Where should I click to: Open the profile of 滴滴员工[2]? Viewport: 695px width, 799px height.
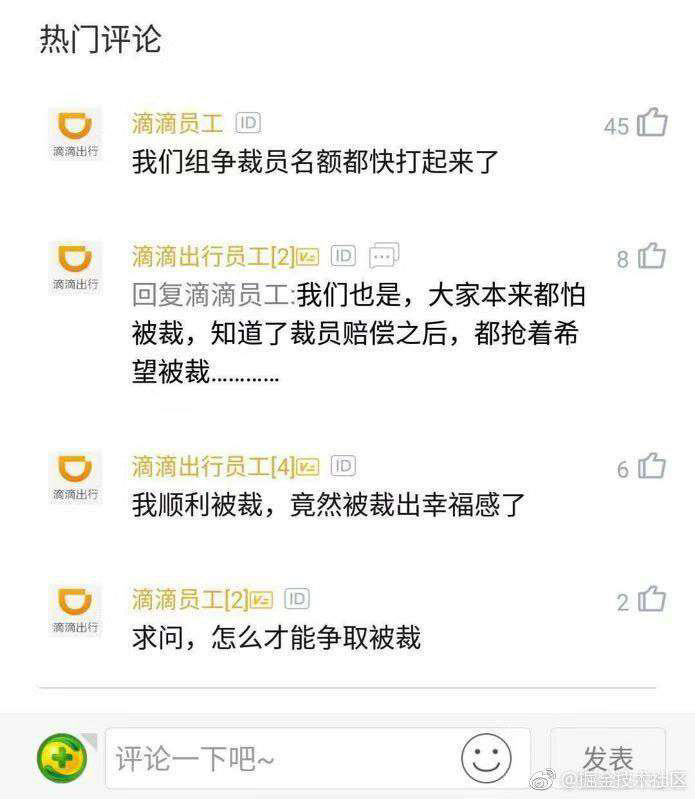tap(190, 599)
